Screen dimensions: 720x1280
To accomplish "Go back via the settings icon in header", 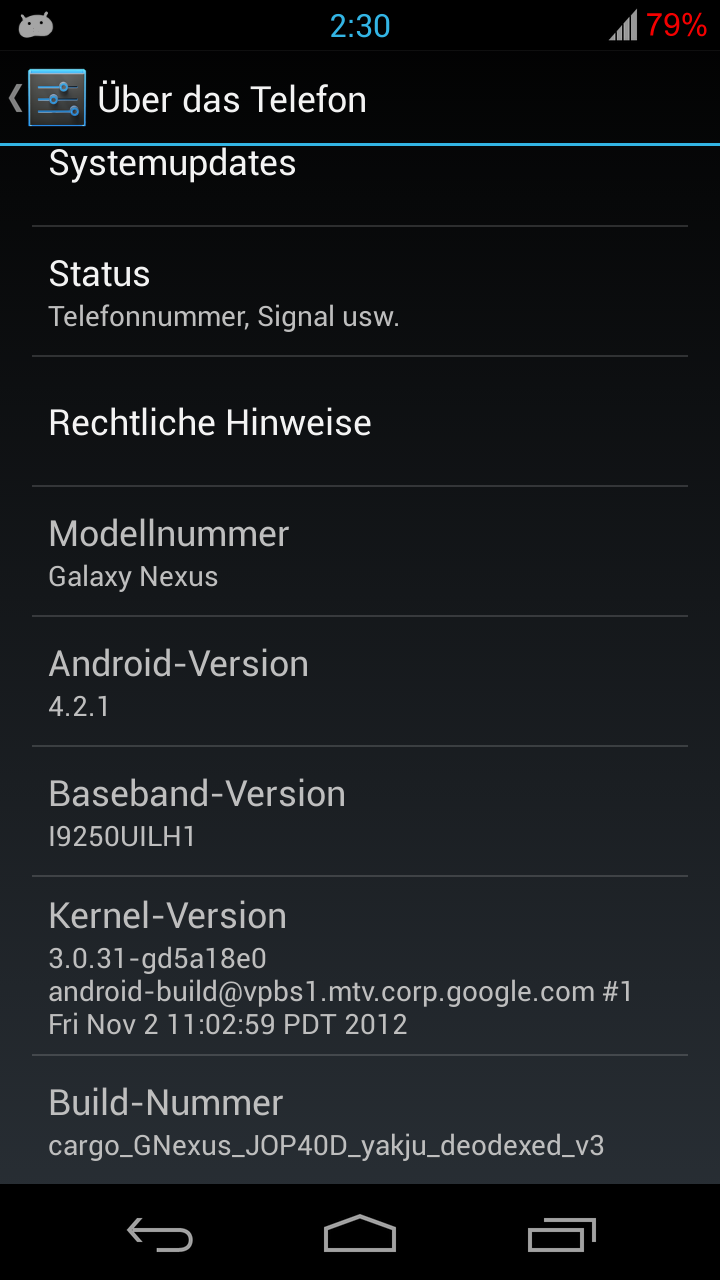I will [x=55, y=98].
